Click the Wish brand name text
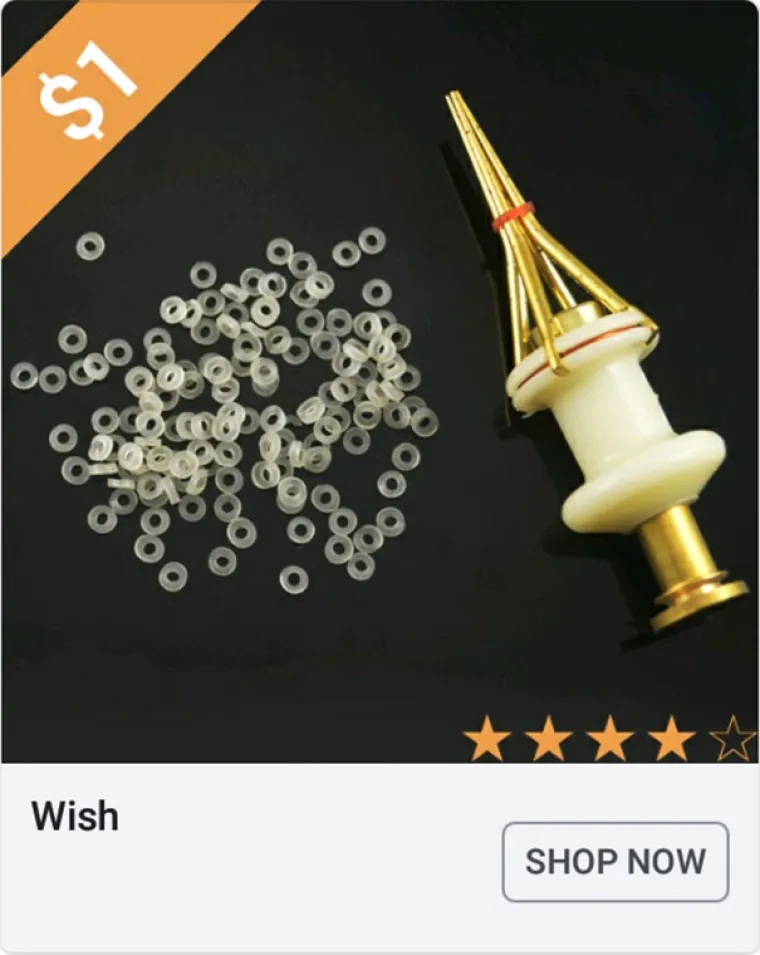760x955 pixels. coord(74,817)
